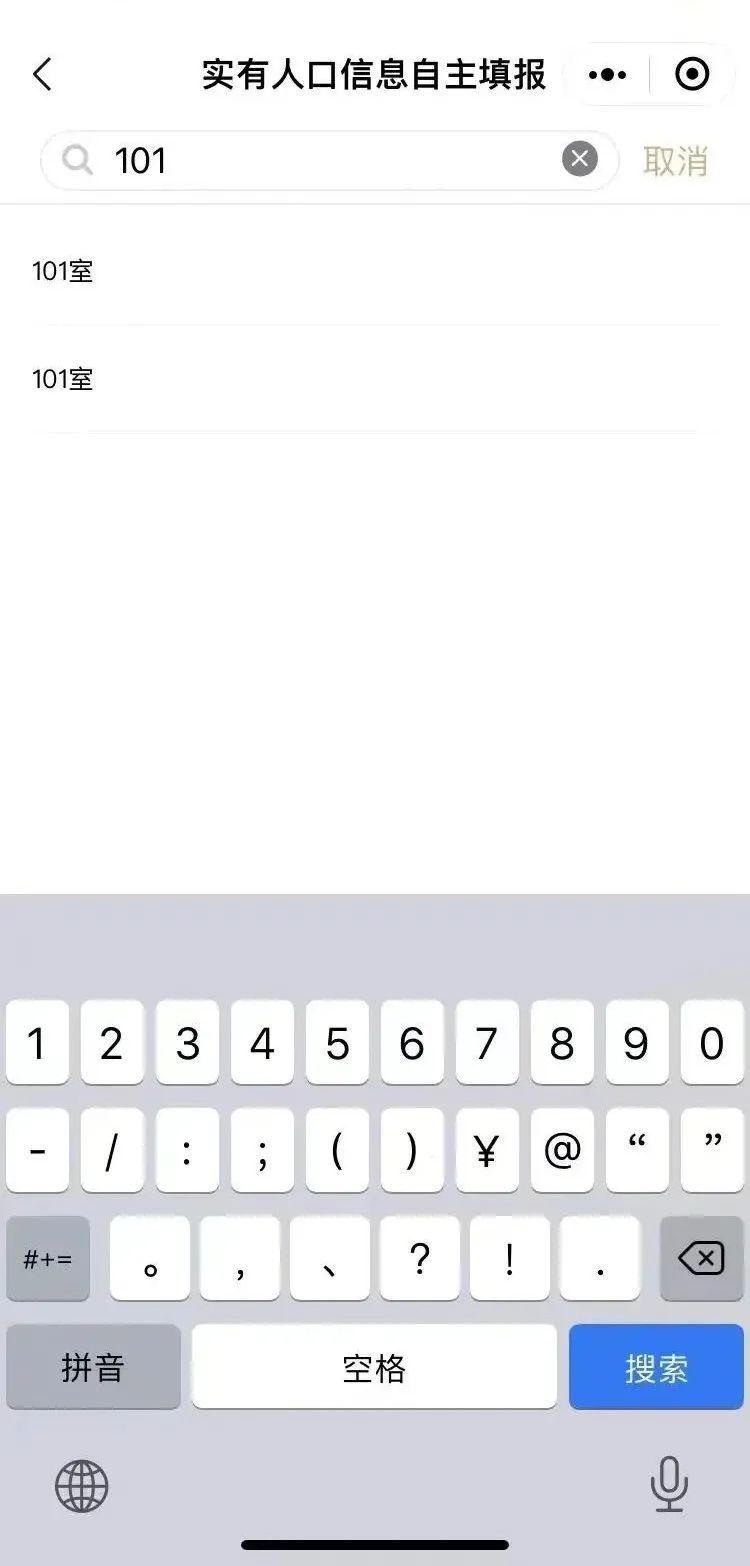Tap the globe icon to change keyboards
Image resolution: width=750 pixels, height=1566 pixels.
pos(81,1485)
